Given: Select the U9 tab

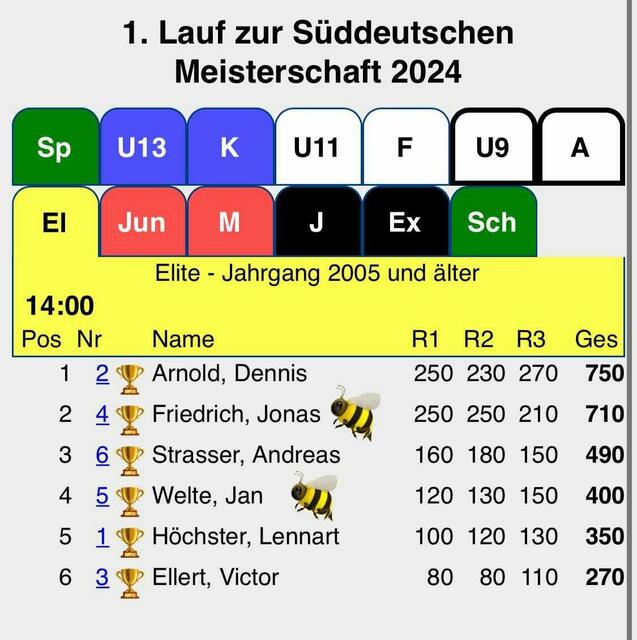Looking at the screenshot, I should tap(492, 148).
